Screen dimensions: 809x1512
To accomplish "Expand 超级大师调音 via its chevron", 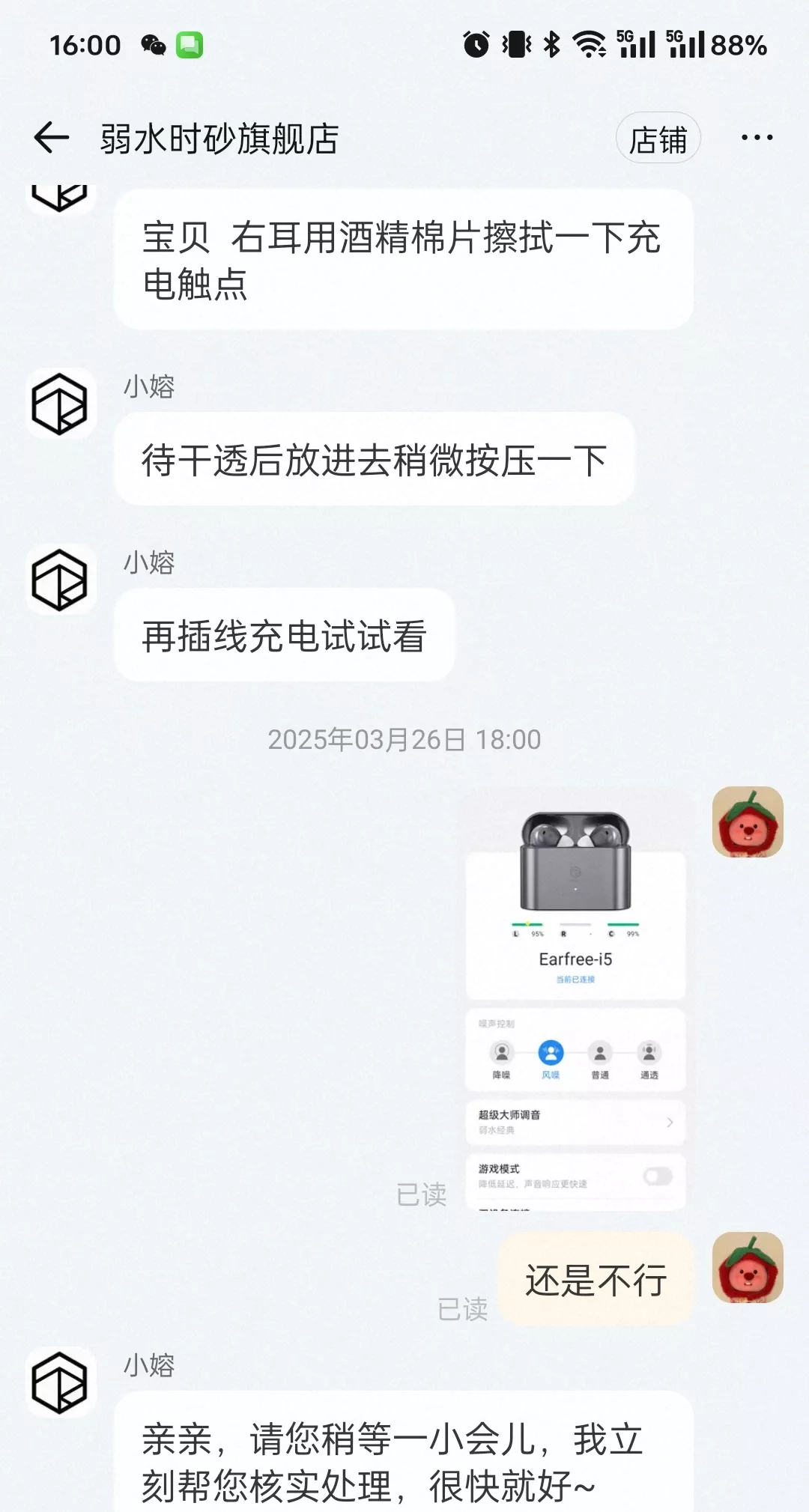I will click(x=671, y=1123).
